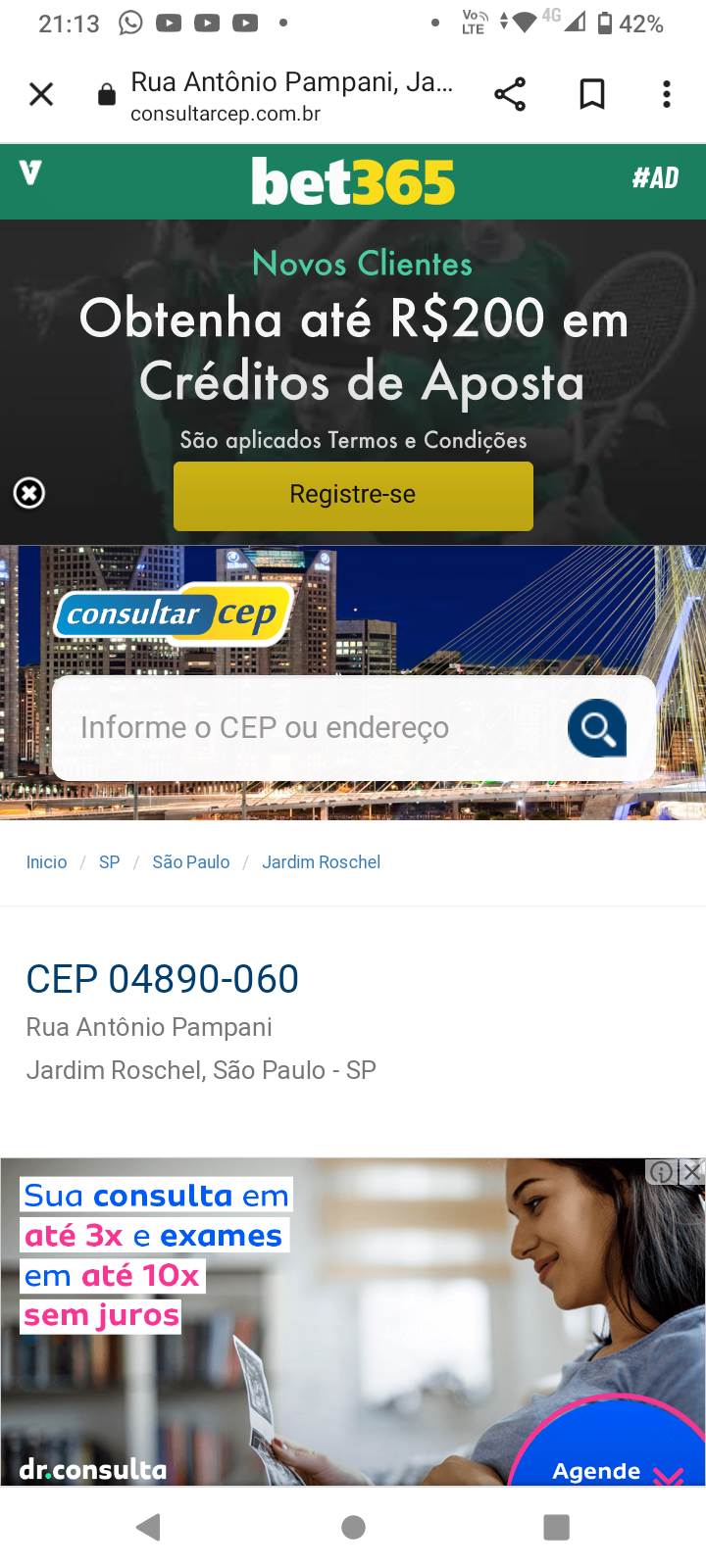The image size is (706, 1568).
Task: Open the Jardim Roschel breadcrumb link
Action: [x=321, y=862]
